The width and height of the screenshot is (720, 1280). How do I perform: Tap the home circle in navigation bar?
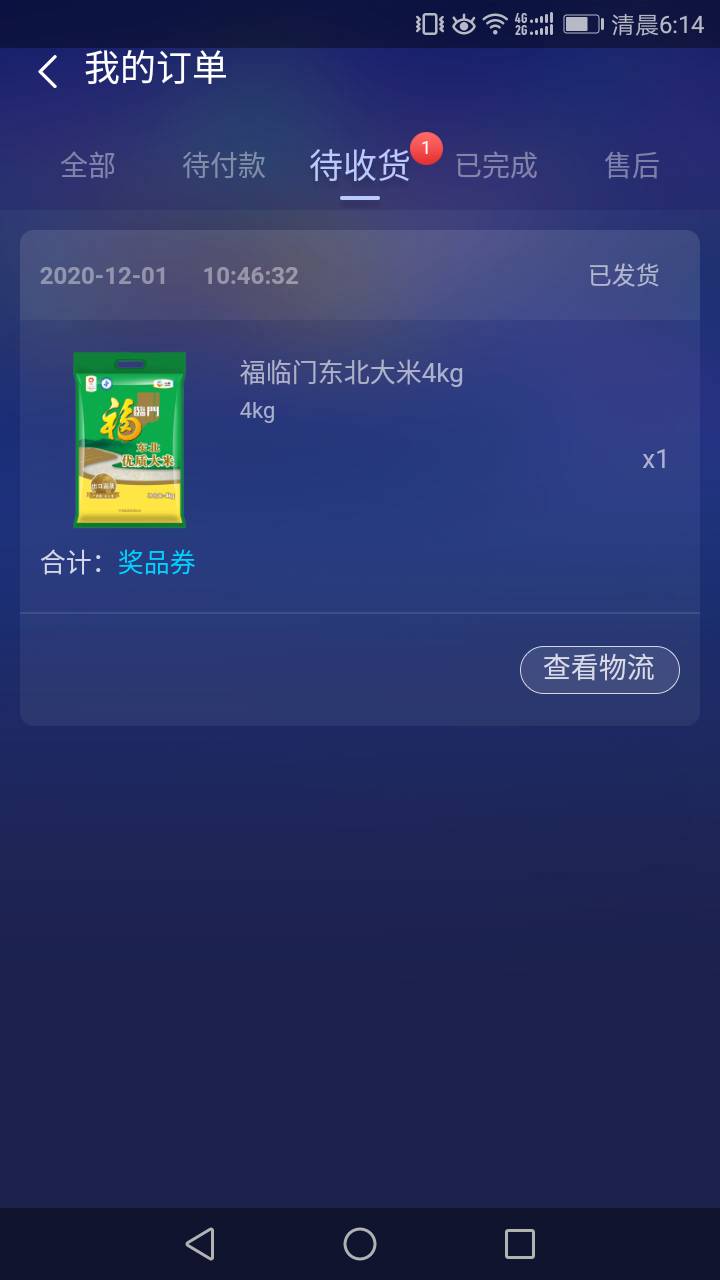click(x=360, y=1244)
